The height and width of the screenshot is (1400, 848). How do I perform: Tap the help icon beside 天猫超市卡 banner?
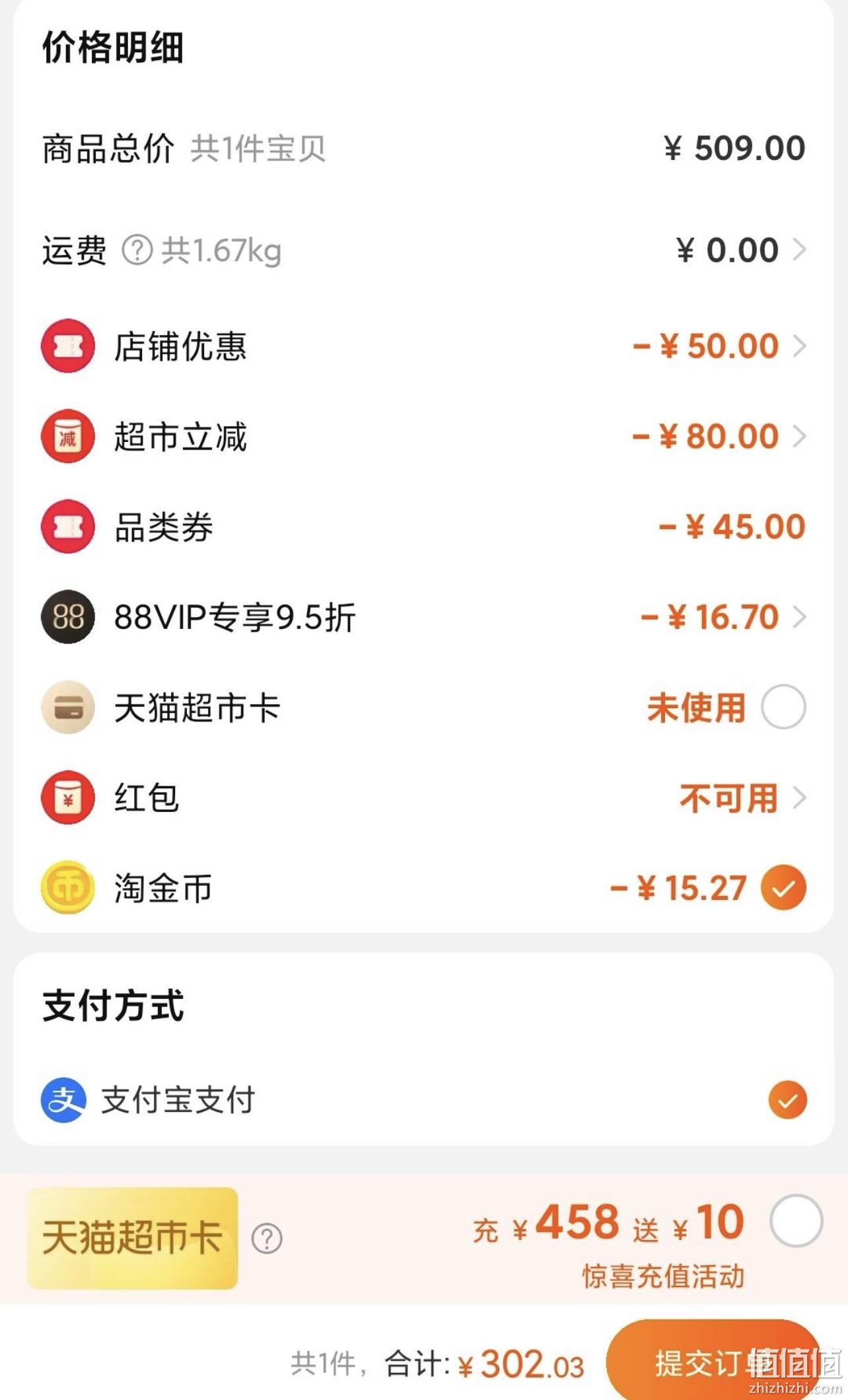tap(267, 1239)
